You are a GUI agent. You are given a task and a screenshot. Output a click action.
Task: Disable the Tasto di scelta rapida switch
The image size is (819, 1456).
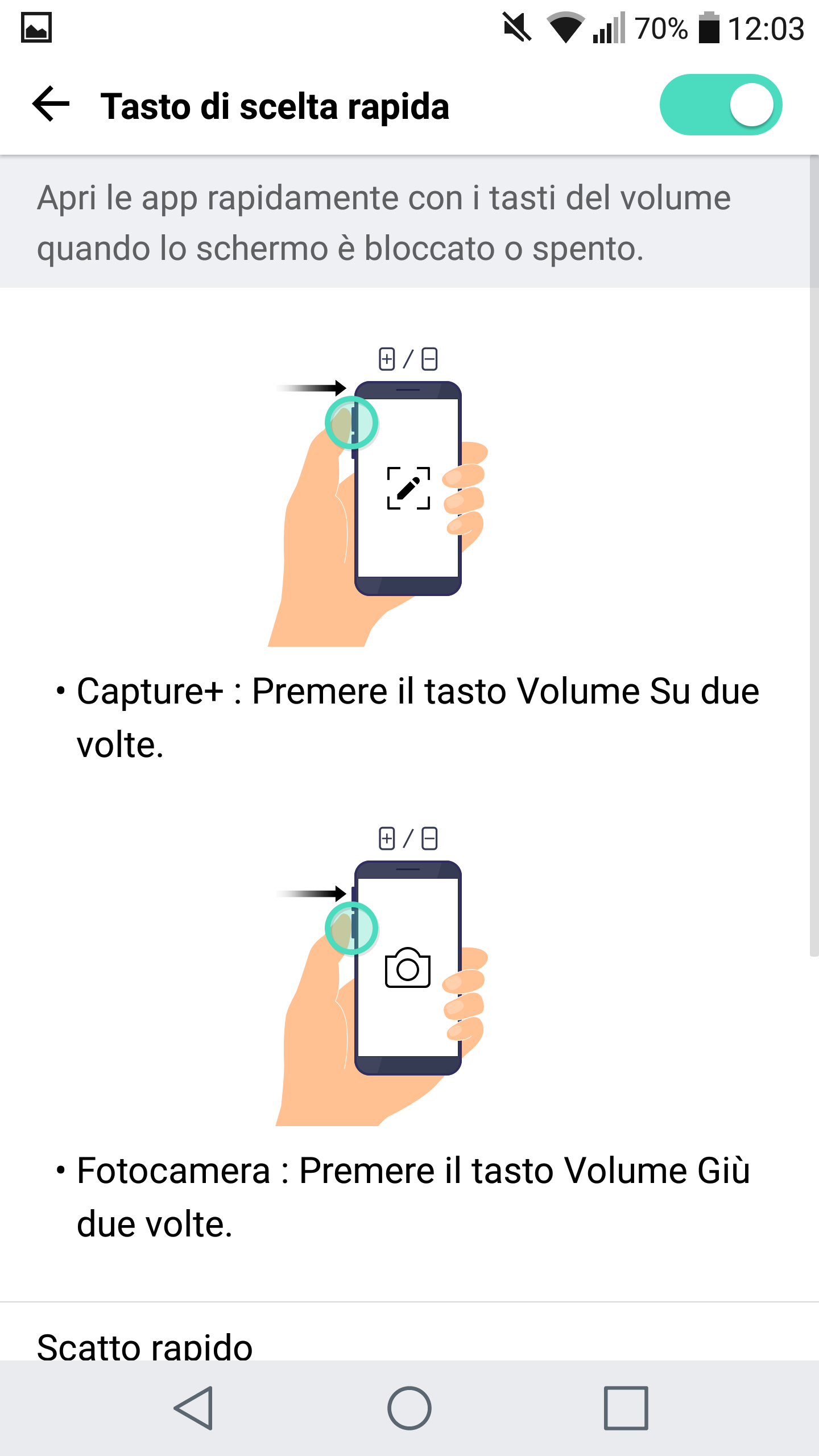pos(720,105)
